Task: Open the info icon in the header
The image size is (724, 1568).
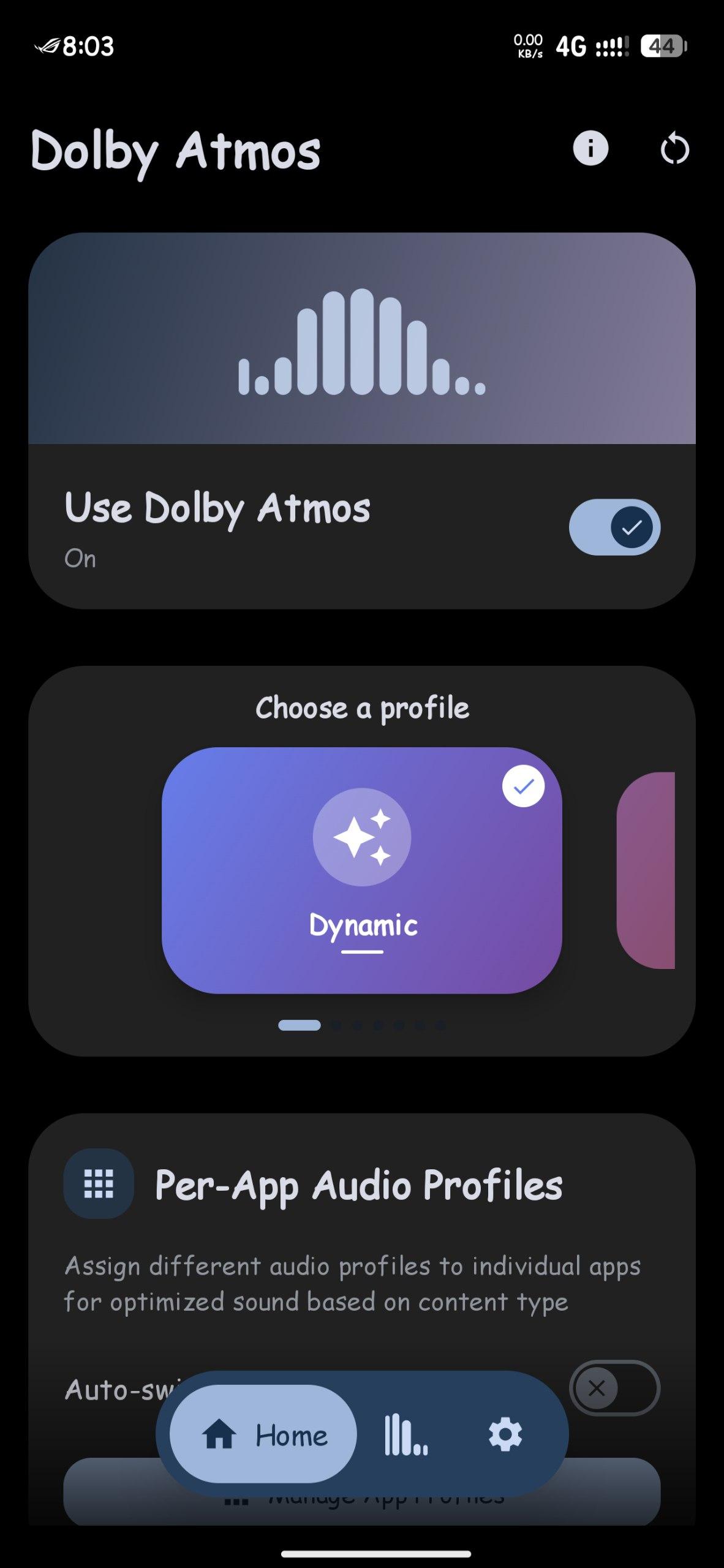Action: [590, 149]
